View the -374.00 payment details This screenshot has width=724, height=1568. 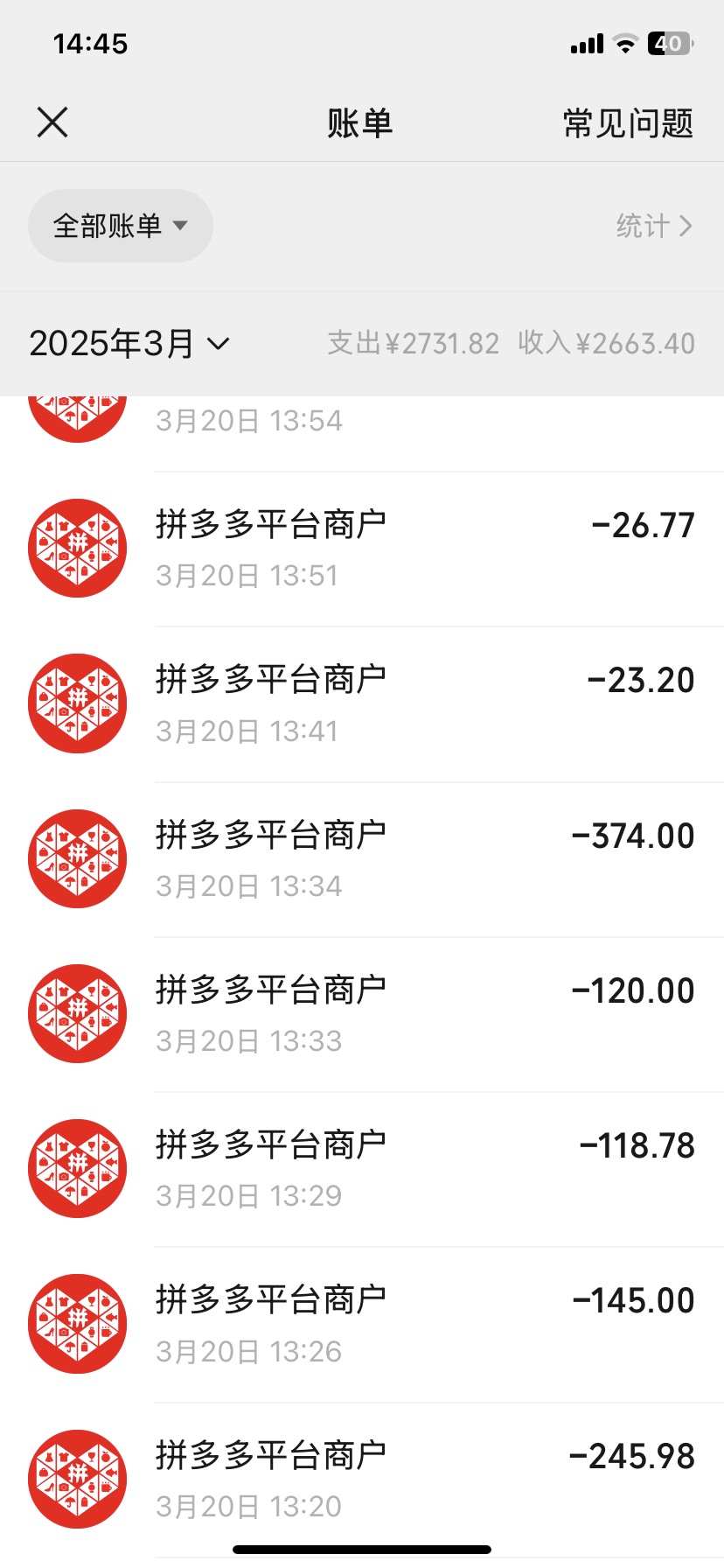click(x=362, y=859)
